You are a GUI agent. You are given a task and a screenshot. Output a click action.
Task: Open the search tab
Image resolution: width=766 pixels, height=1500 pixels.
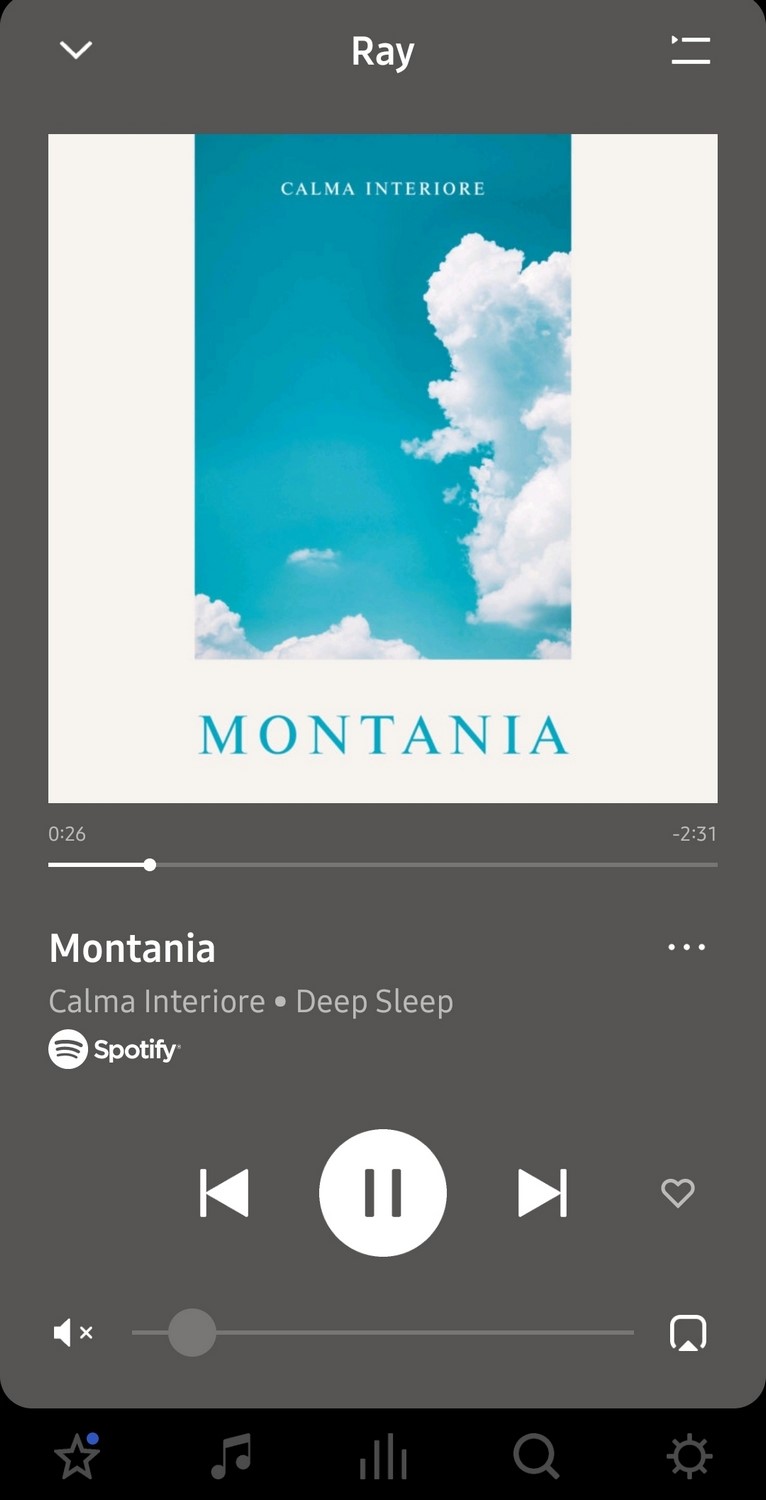536,1456
